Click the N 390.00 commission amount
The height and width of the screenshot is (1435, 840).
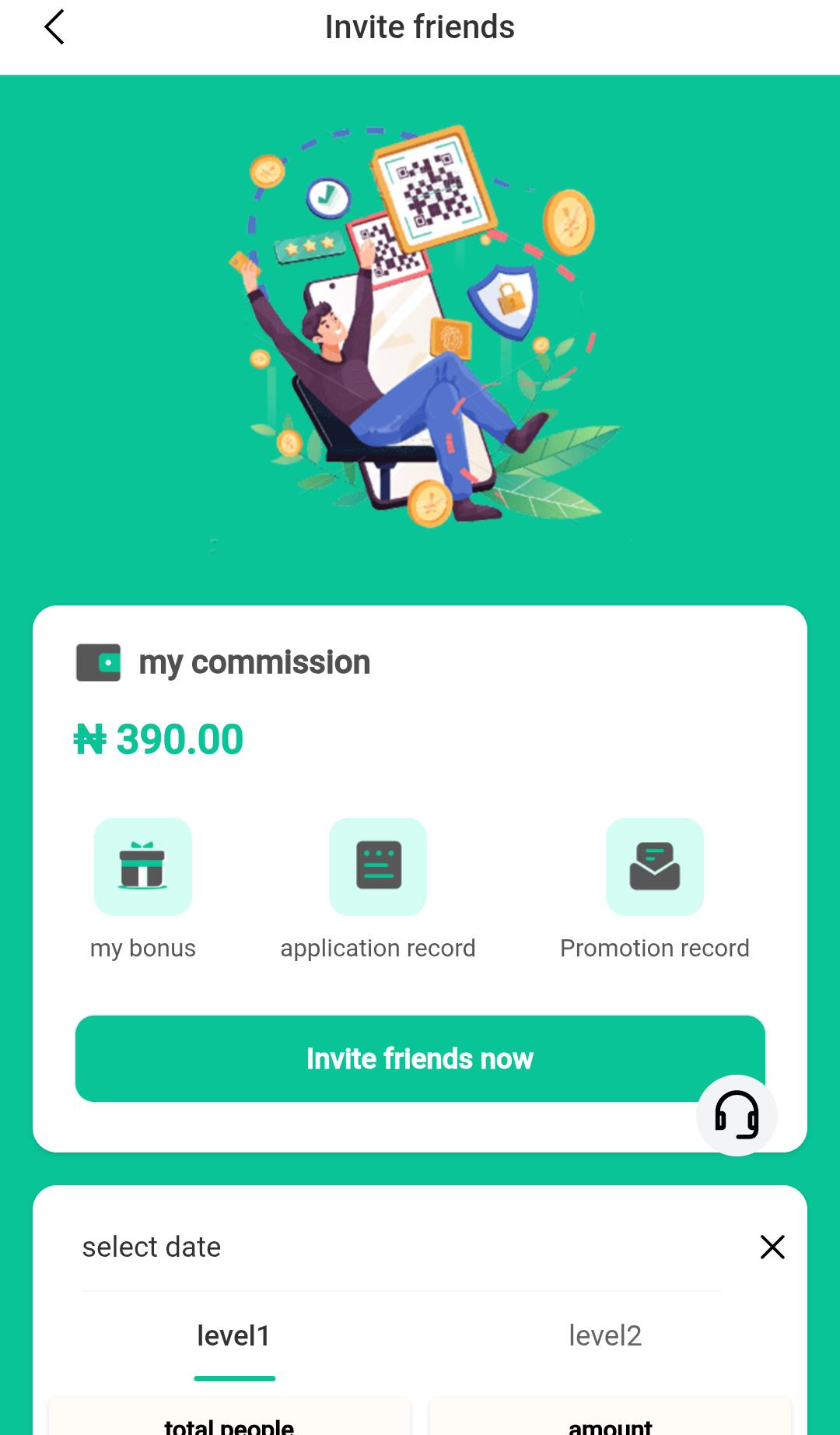[159, 739]
